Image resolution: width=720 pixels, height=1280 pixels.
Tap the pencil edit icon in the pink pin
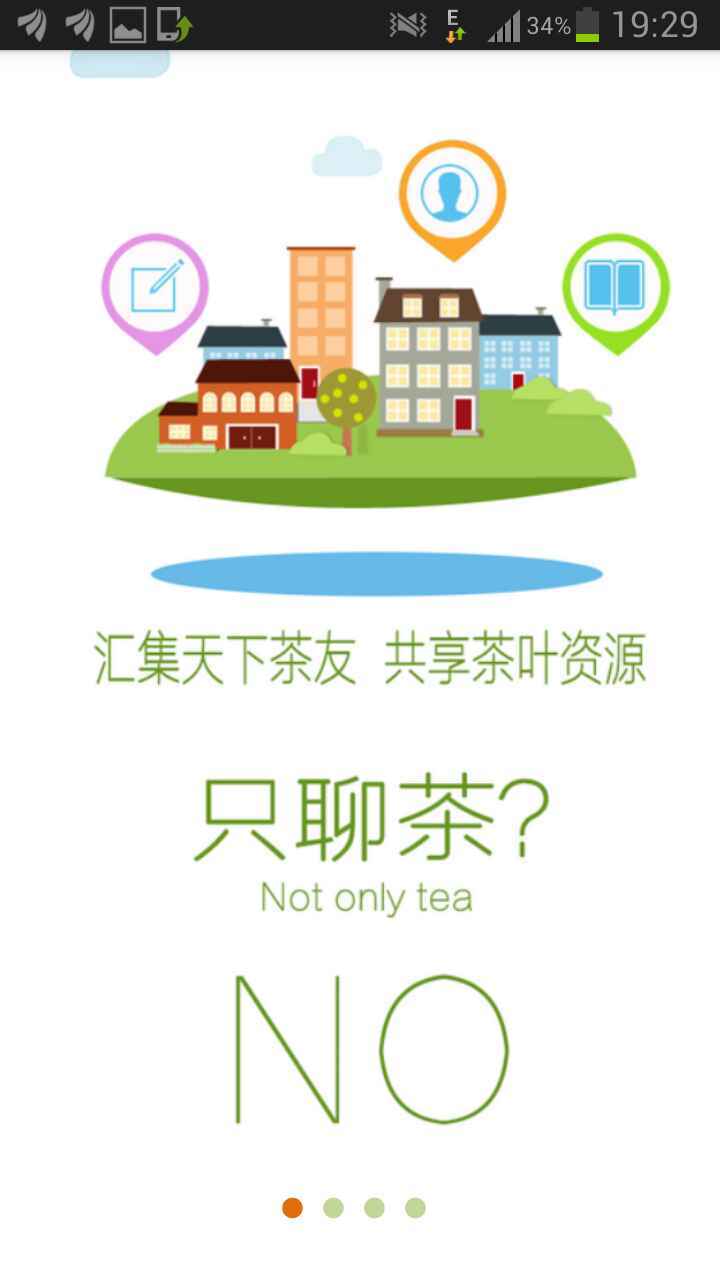click(x=155, y=287)
